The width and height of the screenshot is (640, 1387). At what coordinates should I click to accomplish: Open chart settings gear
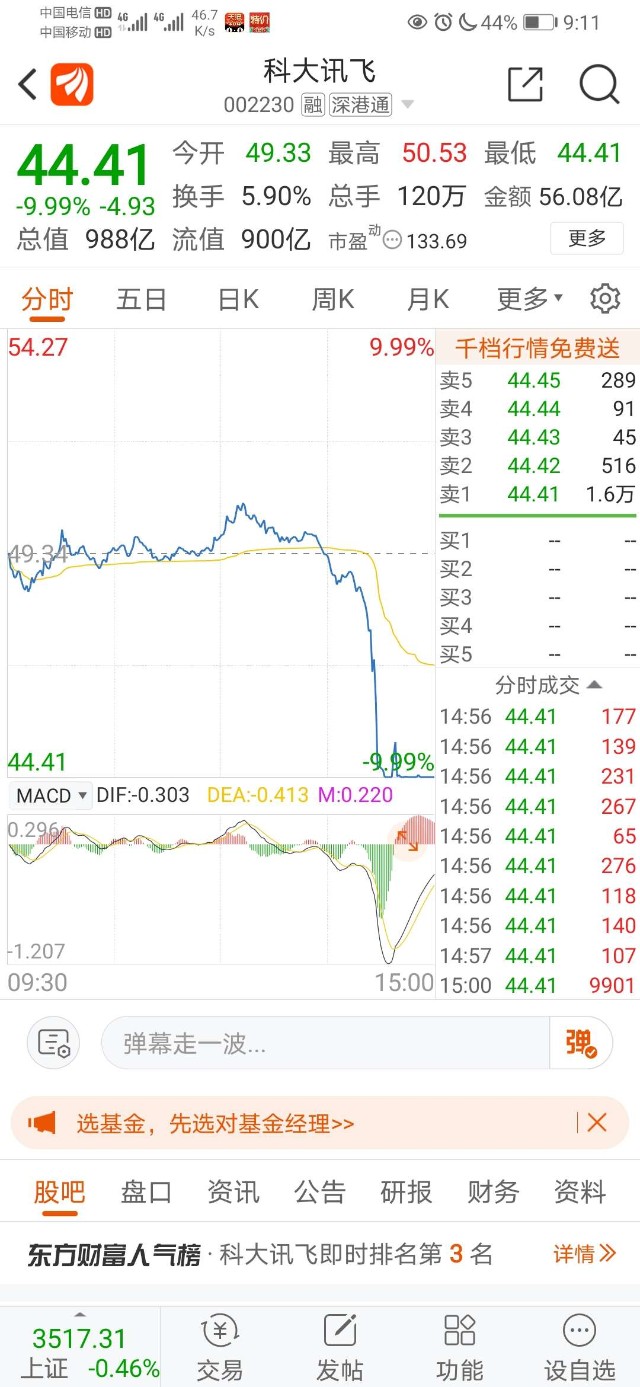[x=604, y=299]
